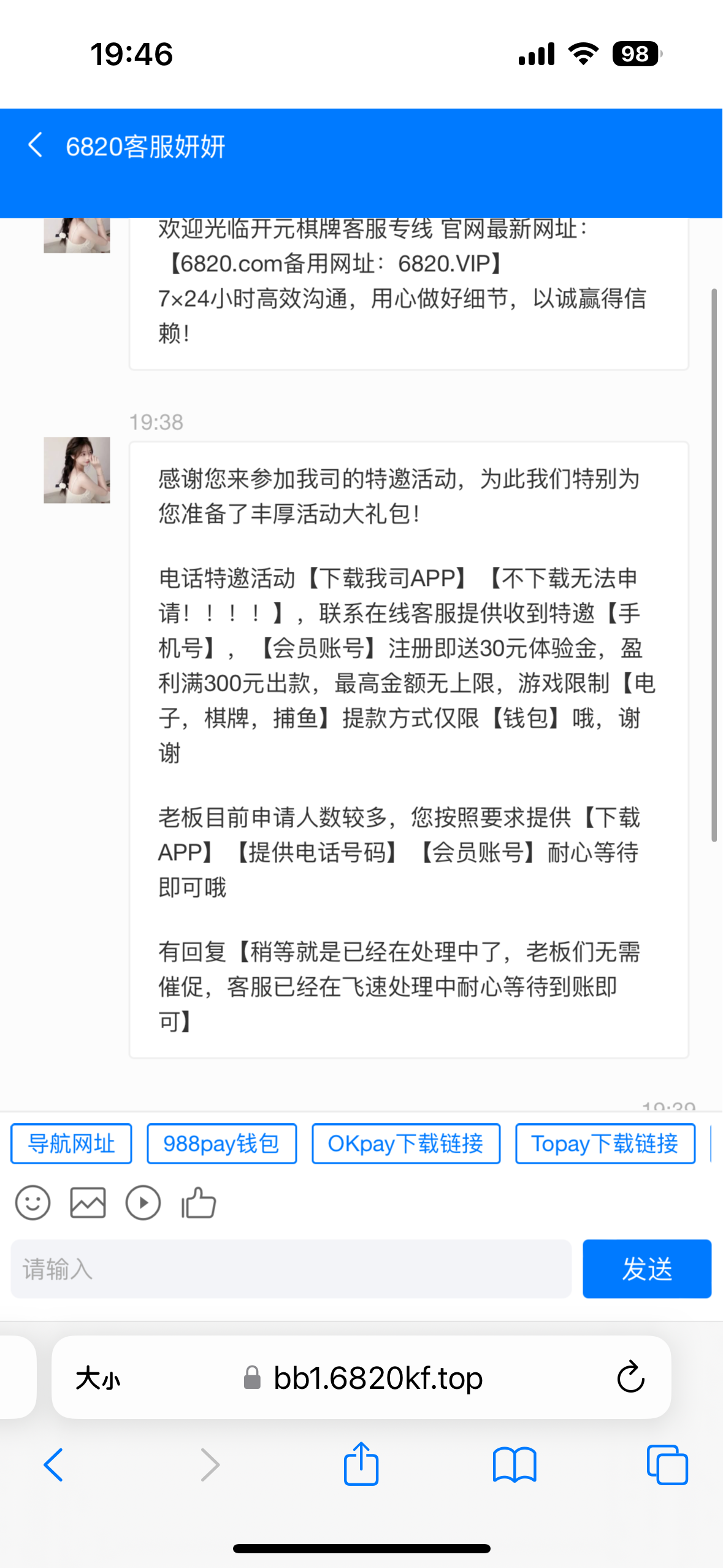Tap the 导航网址 quick reply chip
Viewport: 723px width, 1568px height.
pyautogui.click(x=71, y=1143)
